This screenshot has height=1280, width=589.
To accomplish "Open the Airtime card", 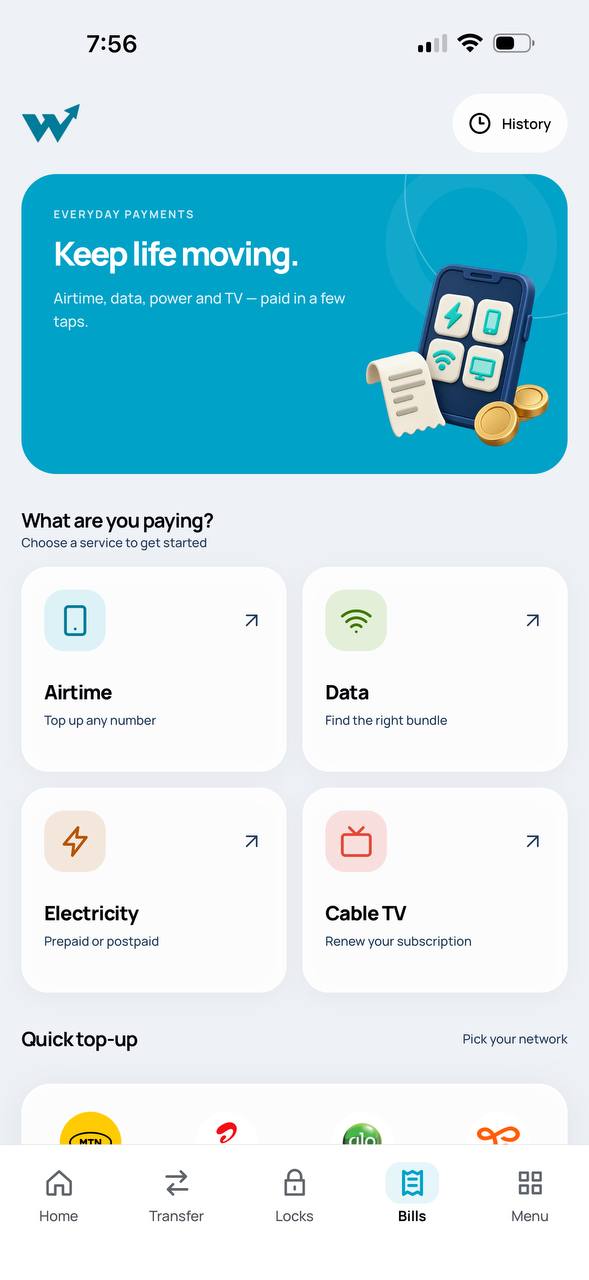I will pyautogui.click(x=154, y=669).
